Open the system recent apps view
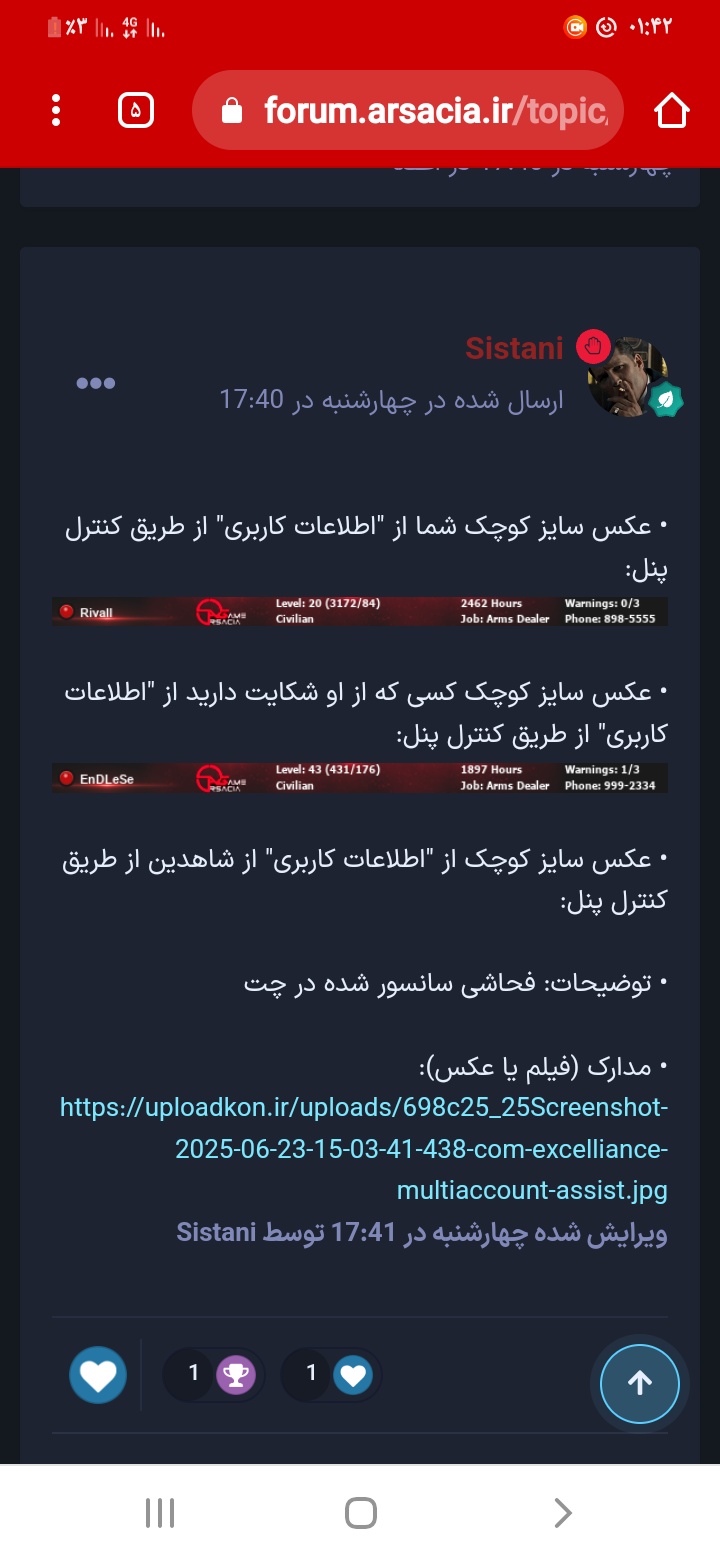 pos(160,1513)
